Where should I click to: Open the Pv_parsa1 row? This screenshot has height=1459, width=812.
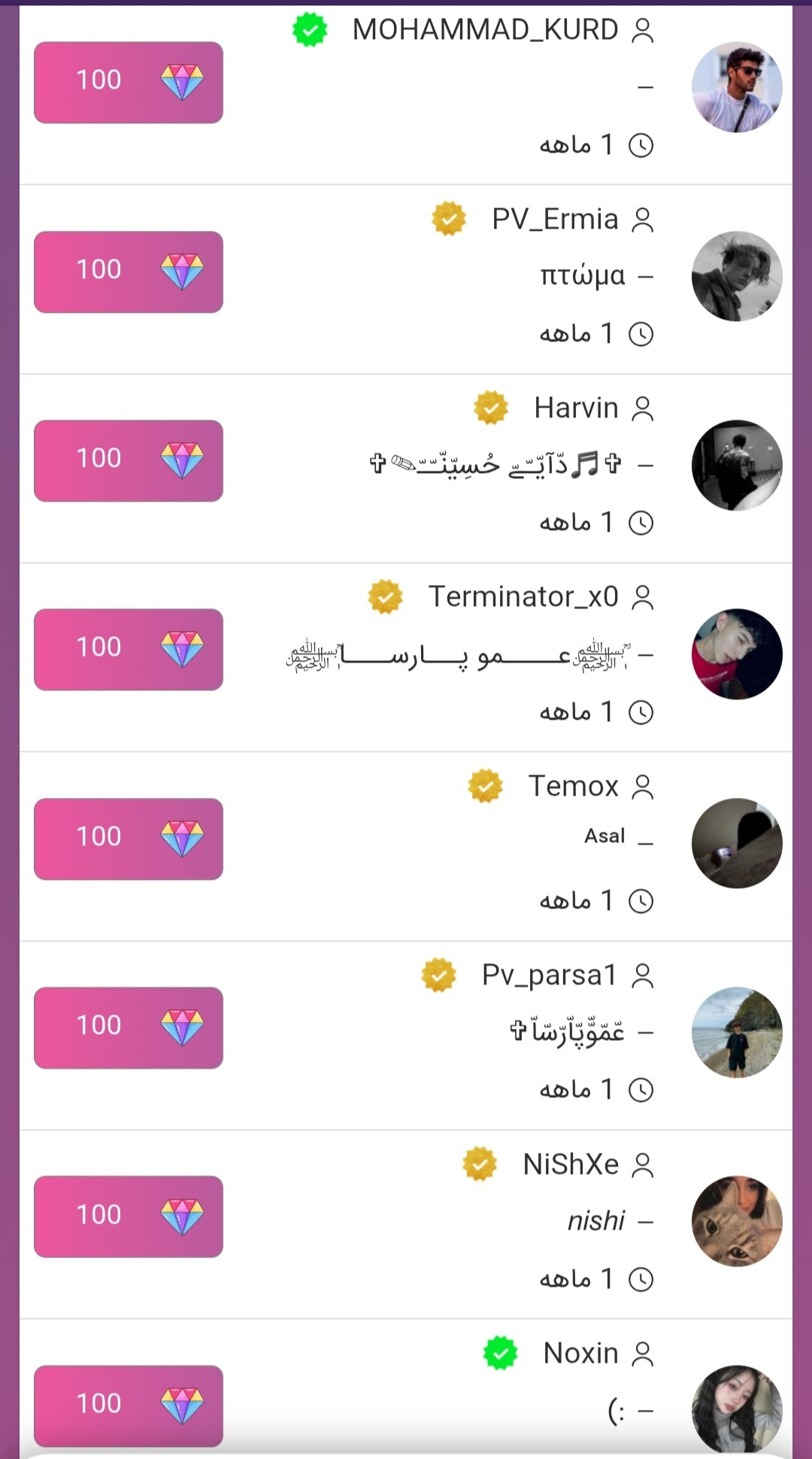(x=406, y=1036)
